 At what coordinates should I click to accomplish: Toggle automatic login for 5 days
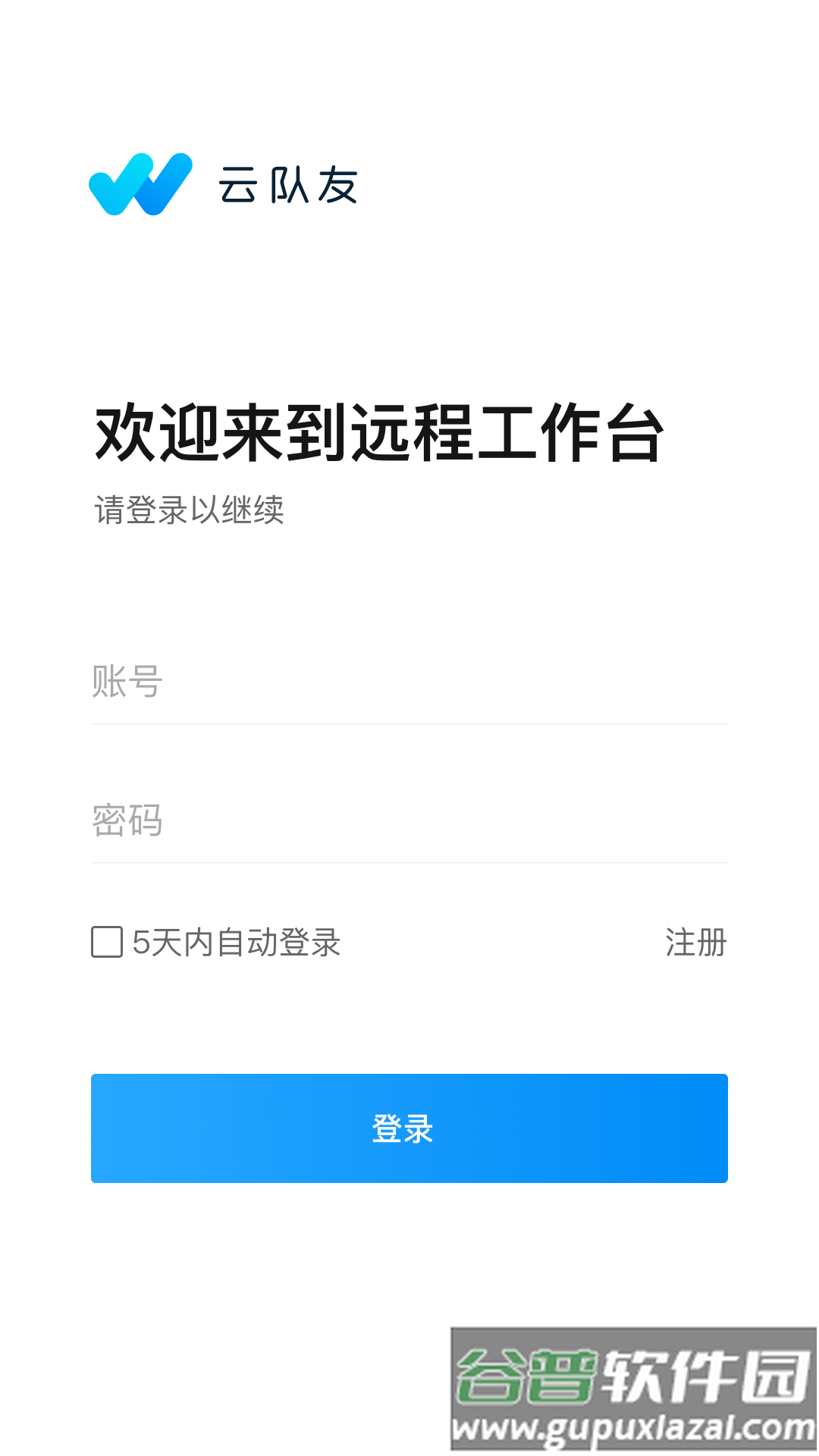click(106, 942)
